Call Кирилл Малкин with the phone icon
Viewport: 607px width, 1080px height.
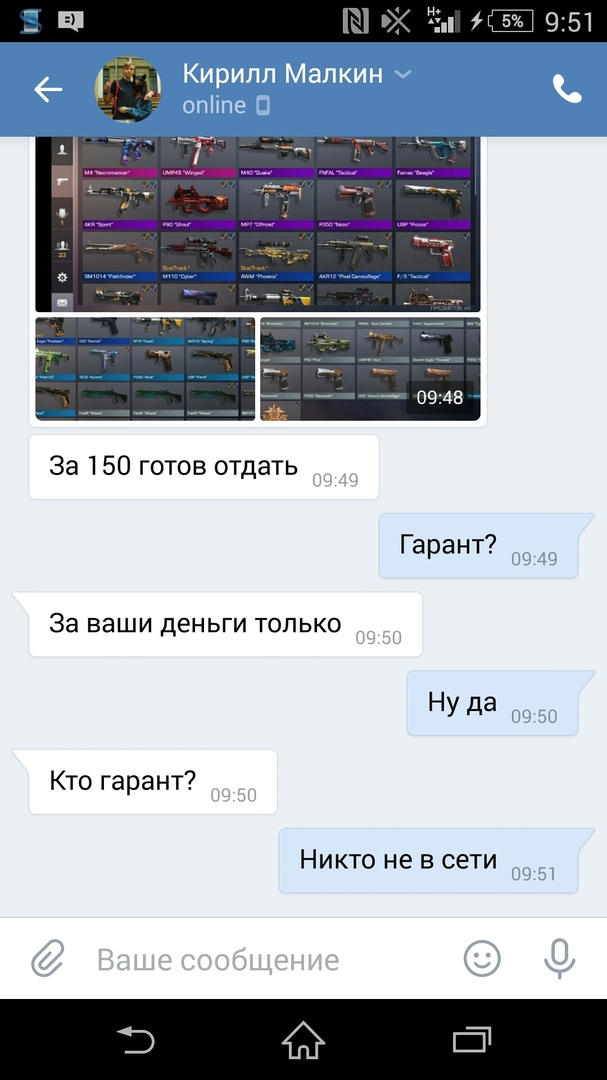[567, 90]
